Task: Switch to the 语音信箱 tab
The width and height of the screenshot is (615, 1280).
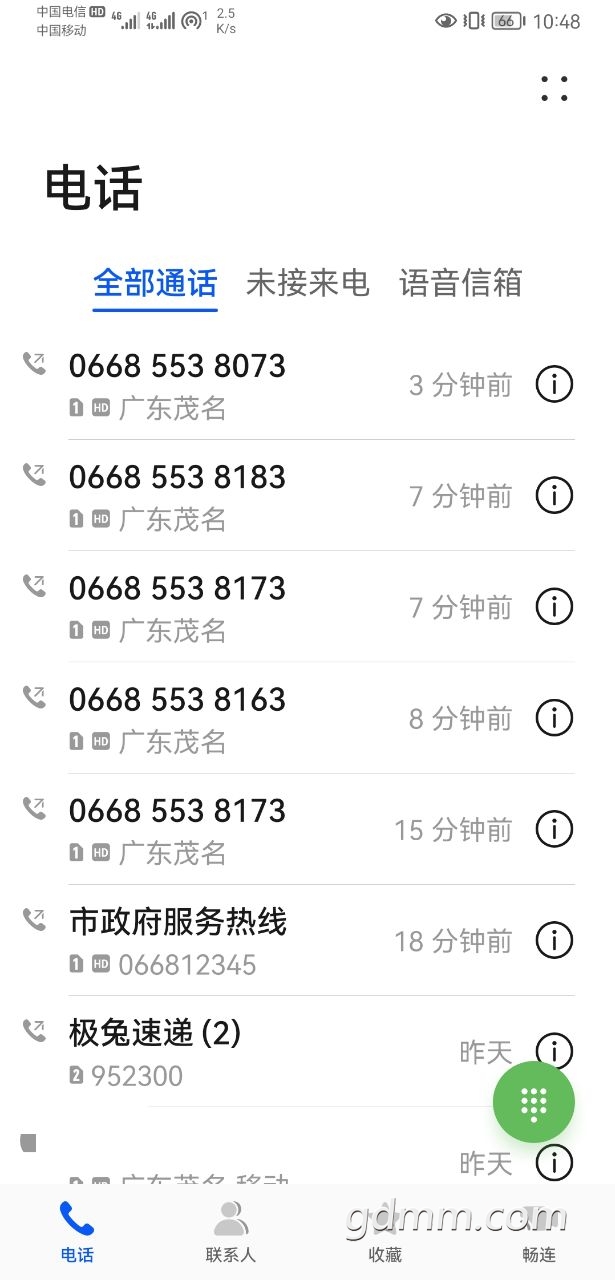Action: point(461,283)
